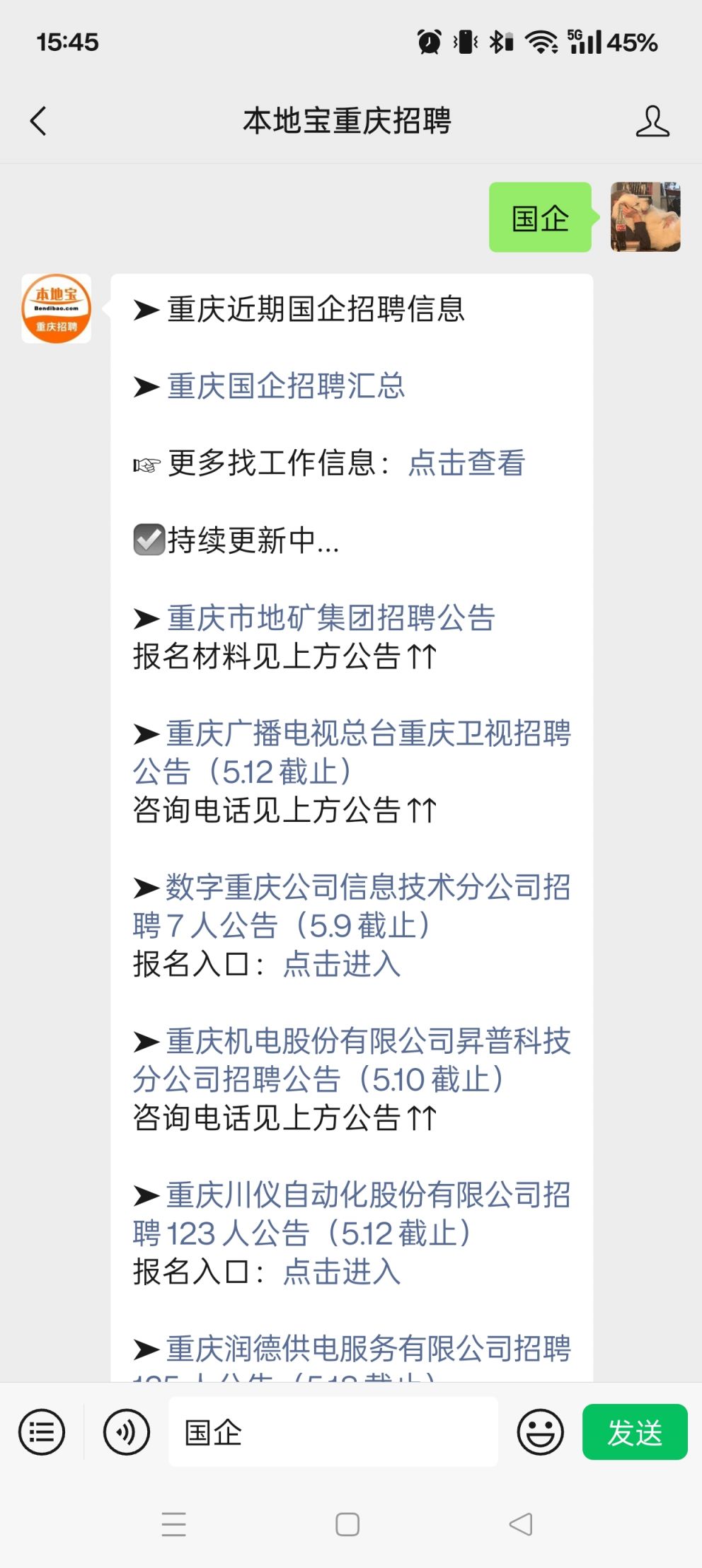
Task: Focus the message field containing 国企
Action: pos(333,1432)
